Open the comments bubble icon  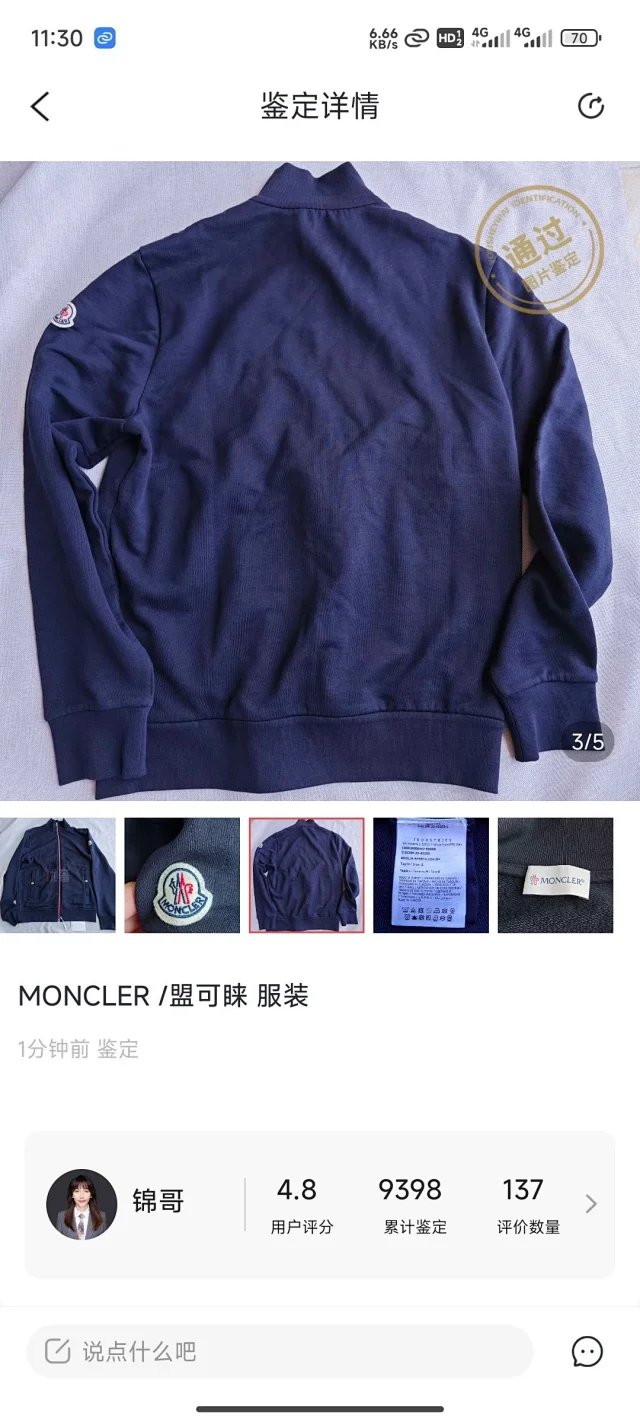click(587, 1352)
